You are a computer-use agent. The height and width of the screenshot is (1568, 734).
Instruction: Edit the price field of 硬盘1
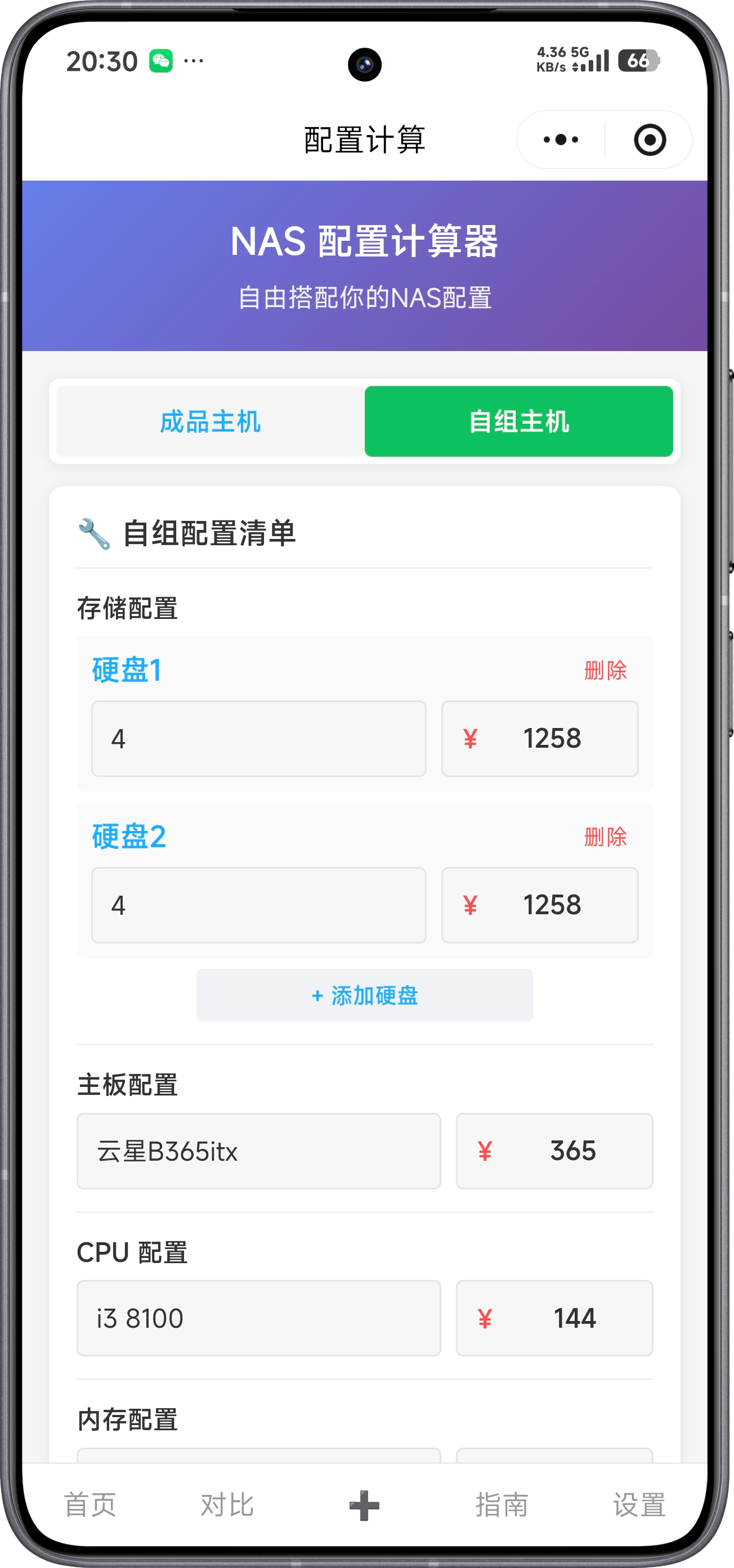551,738
